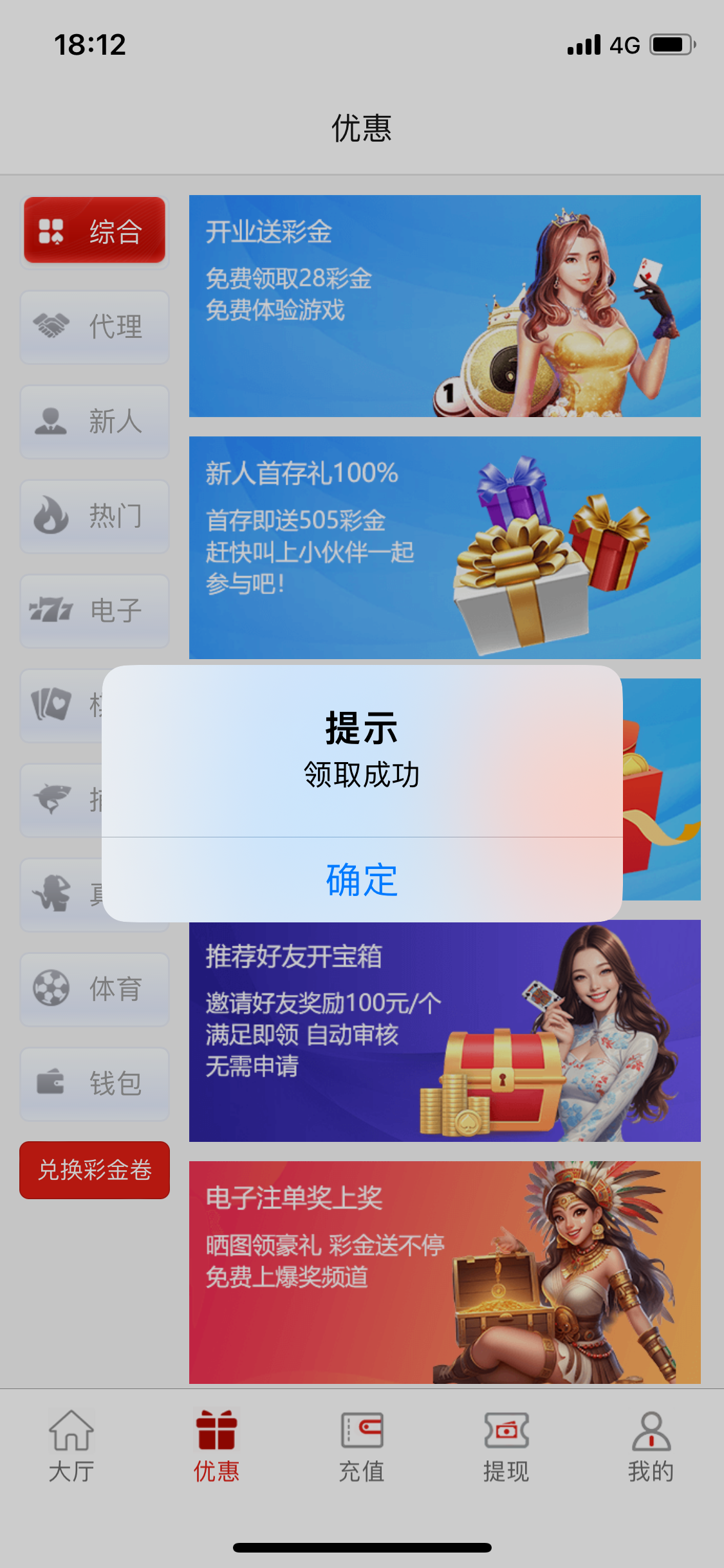Image resolution: width=724 pixels, height=1568 pixels.
Task: Select the 综合 category
Action: pos(95,231)
